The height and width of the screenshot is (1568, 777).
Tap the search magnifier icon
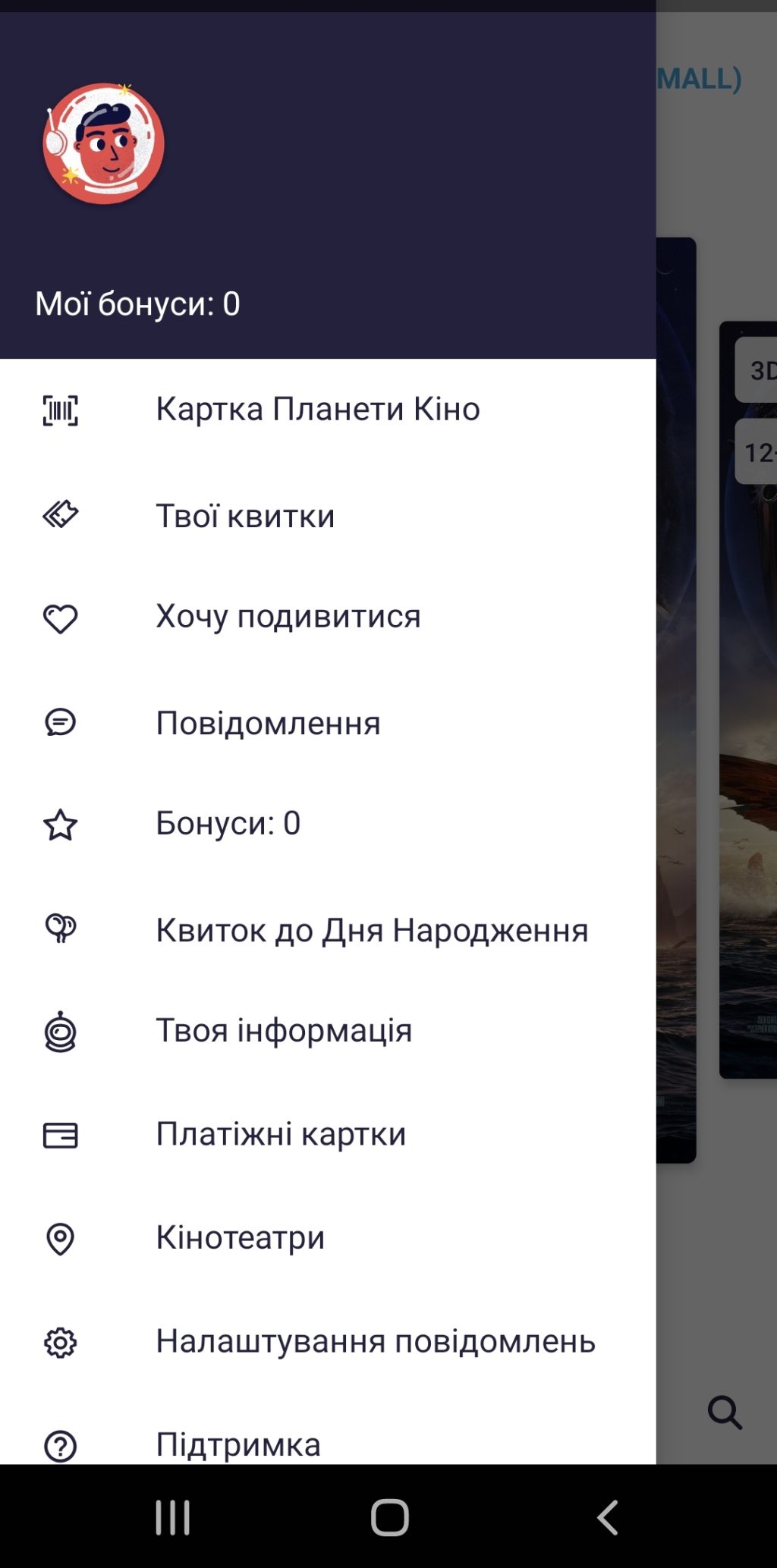[x=724, y=1412]
